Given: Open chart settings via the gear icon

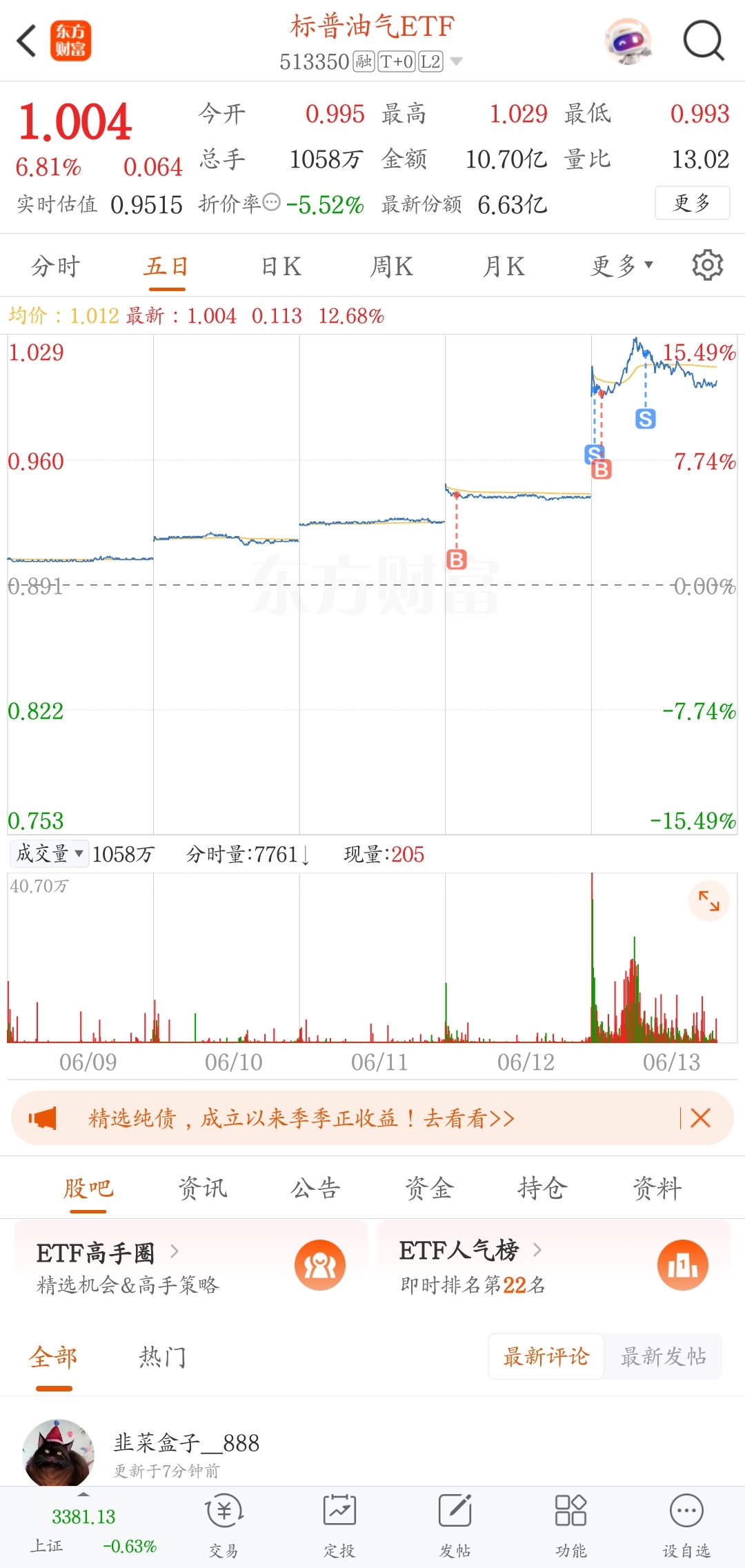Looking at the screenshot, I should [707, 265].
